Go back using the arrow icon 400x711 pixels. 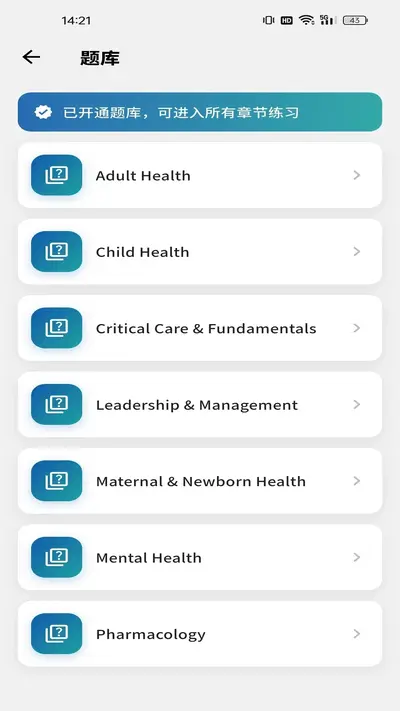pos(31,57)
